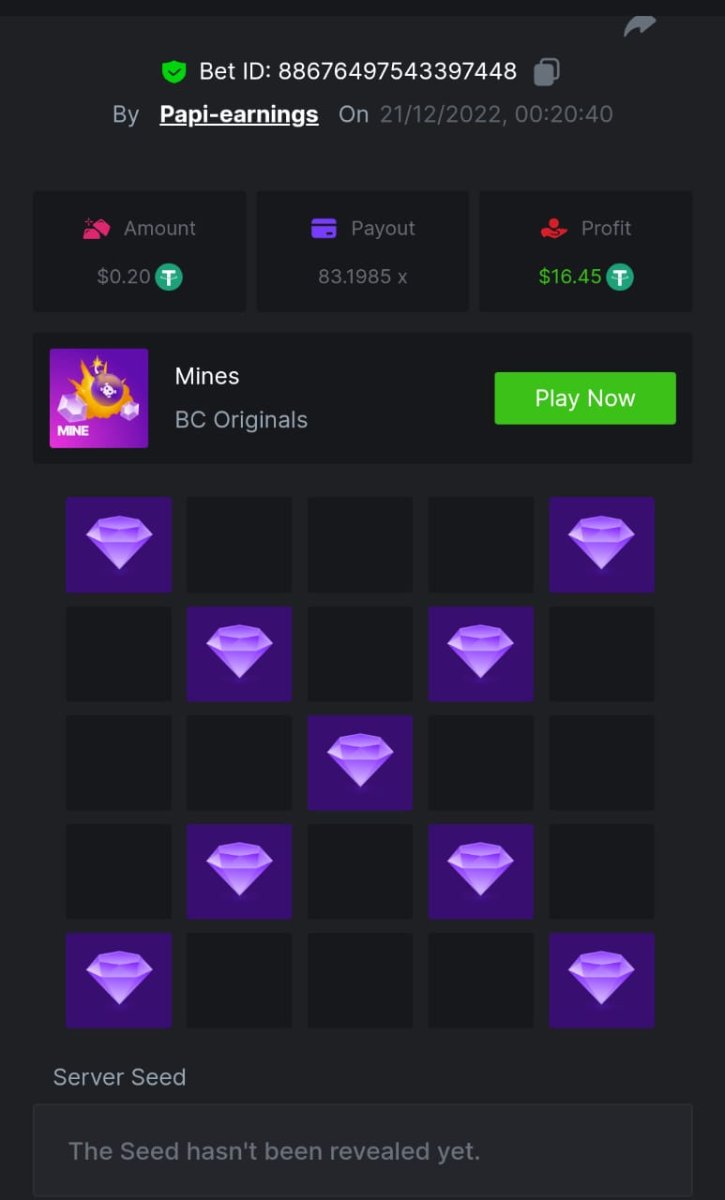
Task: Open Papi-earnings user profile link
Action: (x=239, y=114)
